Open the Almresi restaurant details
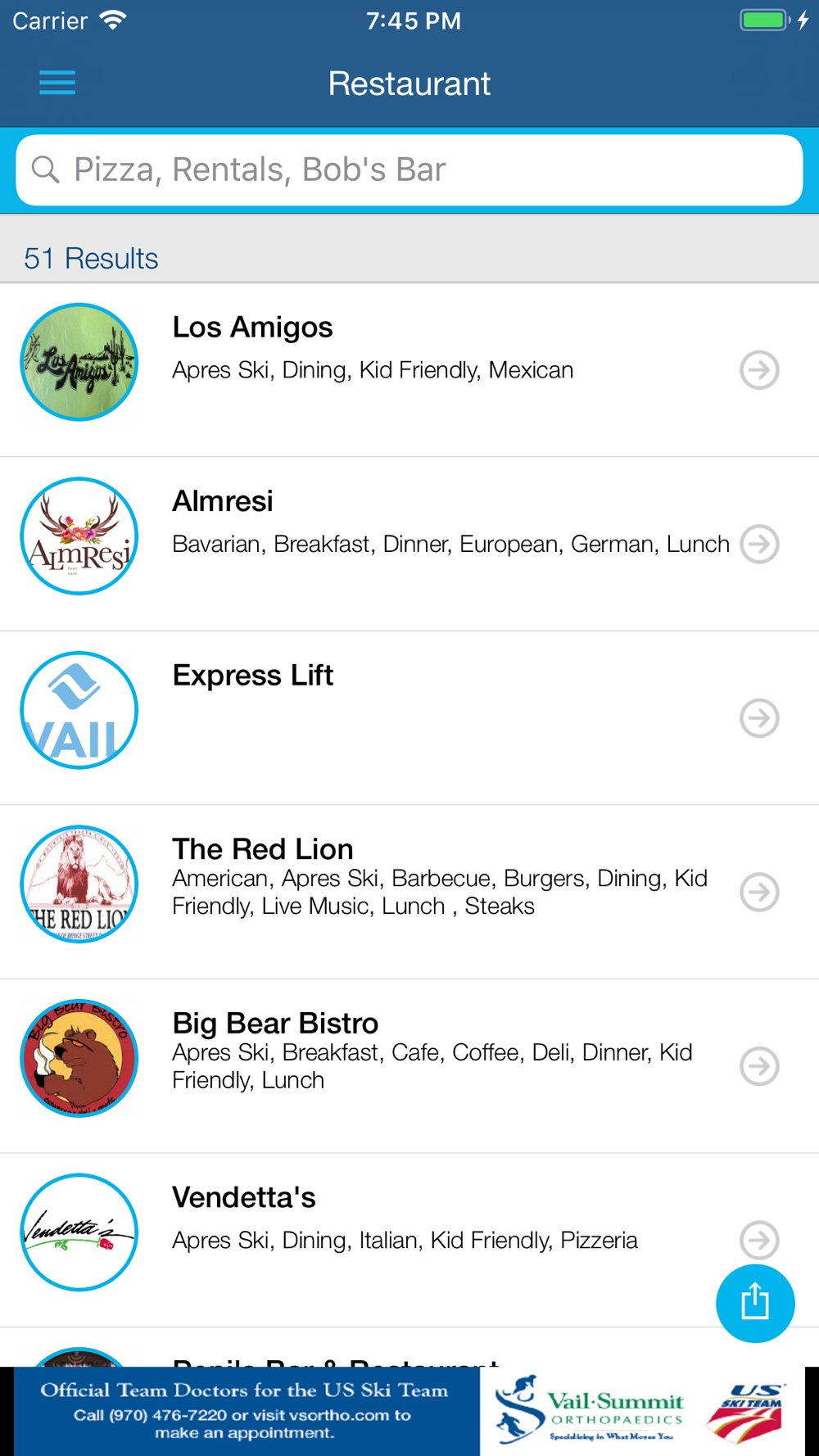 pos(409,545)
